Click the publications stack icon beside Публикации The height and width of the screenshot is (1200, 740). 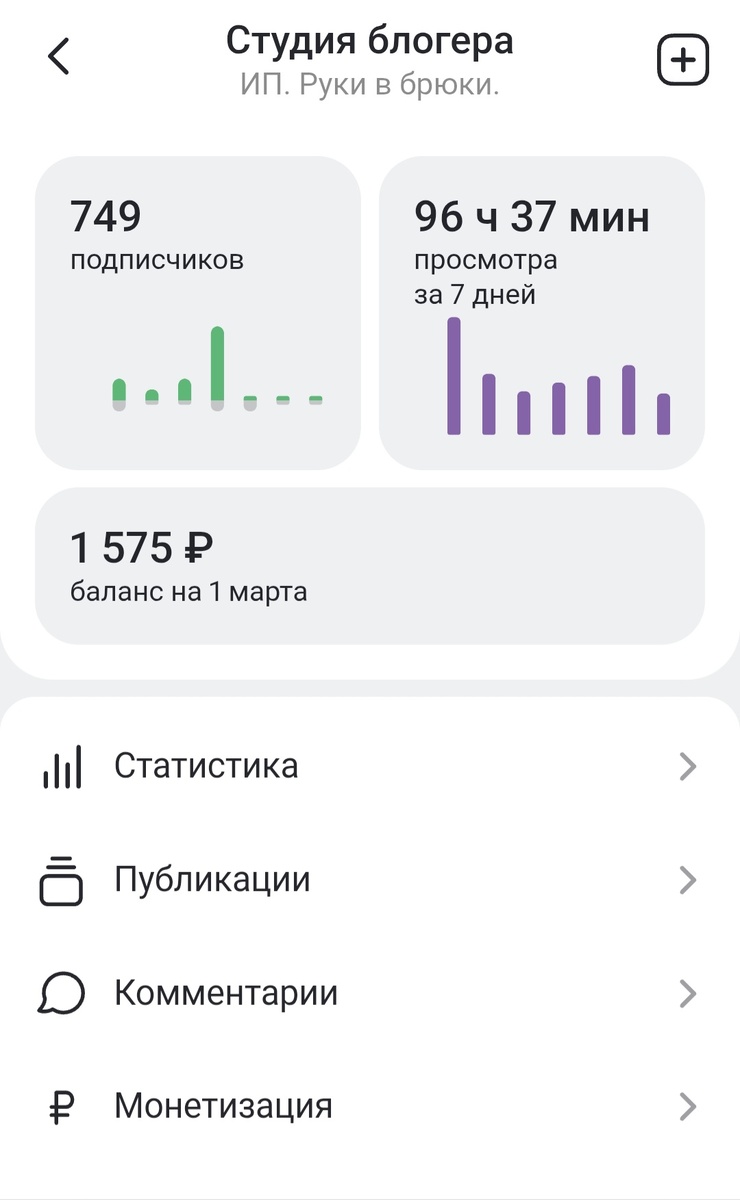[60, 880]
